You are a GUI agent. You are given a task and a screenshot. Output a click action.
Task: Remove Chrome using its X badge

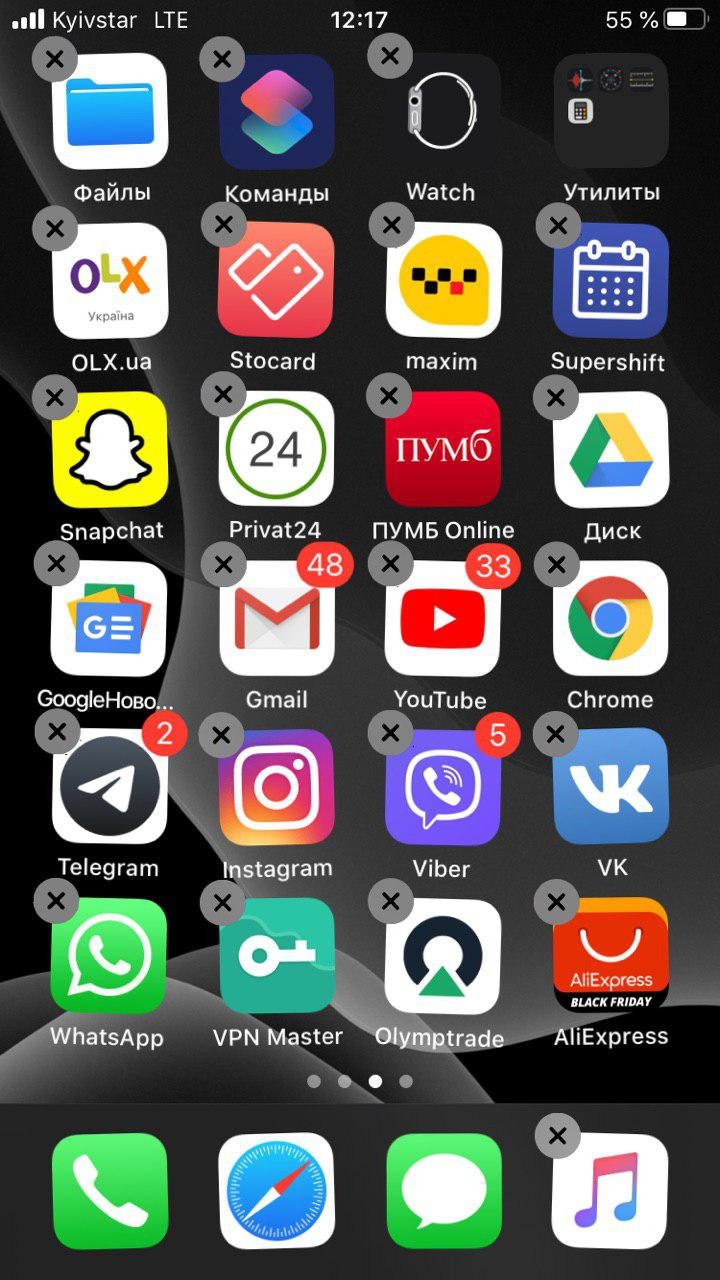(x=557, y=565)
